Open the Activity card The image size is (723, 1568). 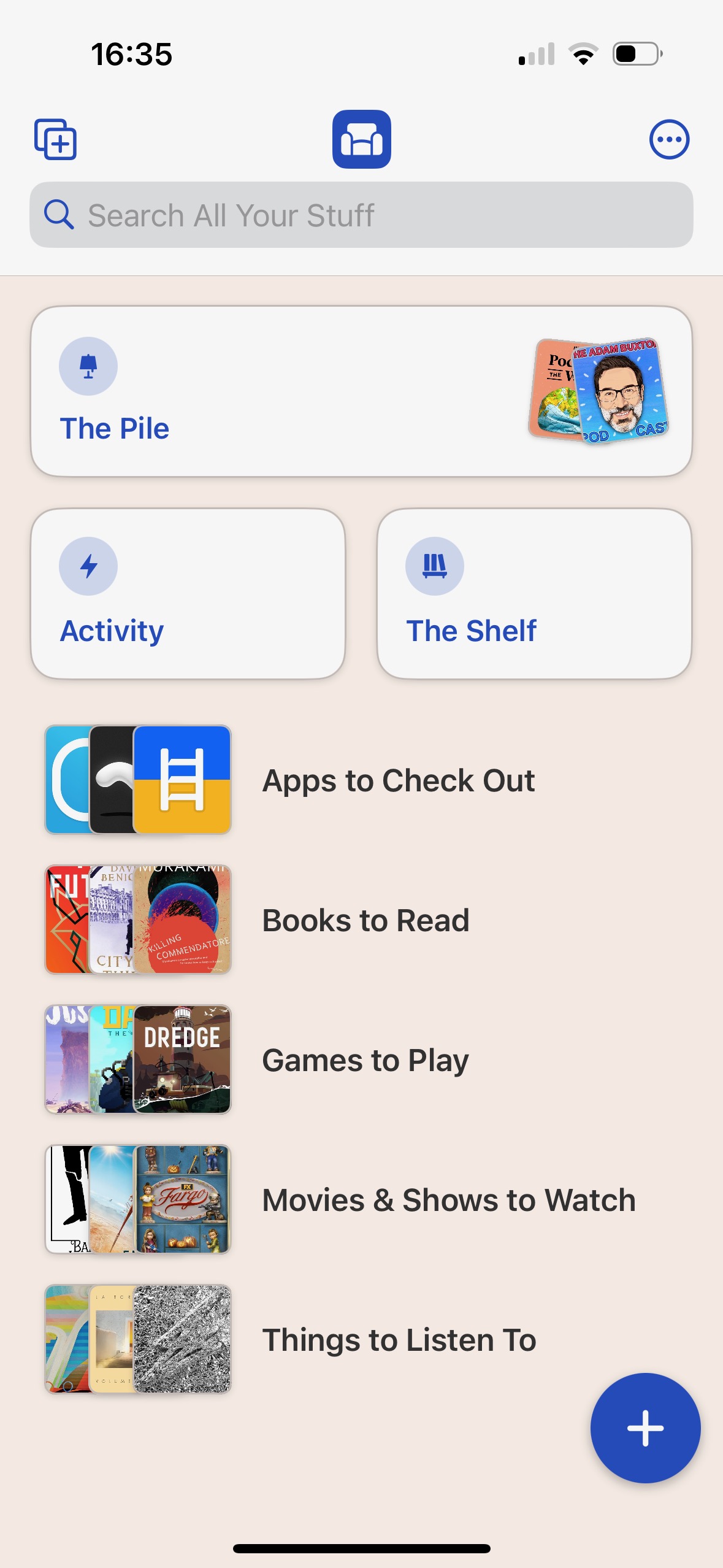tap(188, 593)
